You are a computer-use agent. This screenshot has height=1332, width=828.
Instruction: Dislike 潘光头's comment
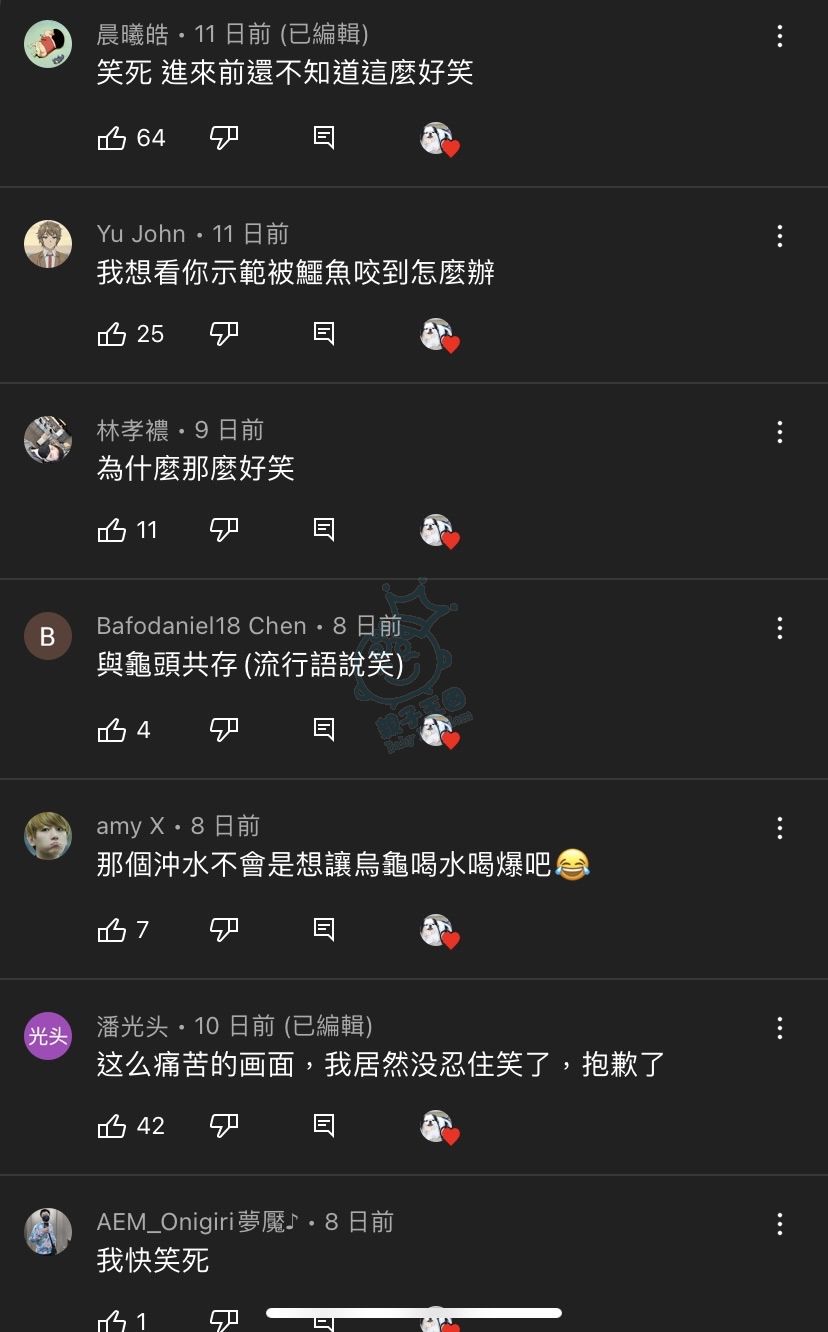point(224,1126)
